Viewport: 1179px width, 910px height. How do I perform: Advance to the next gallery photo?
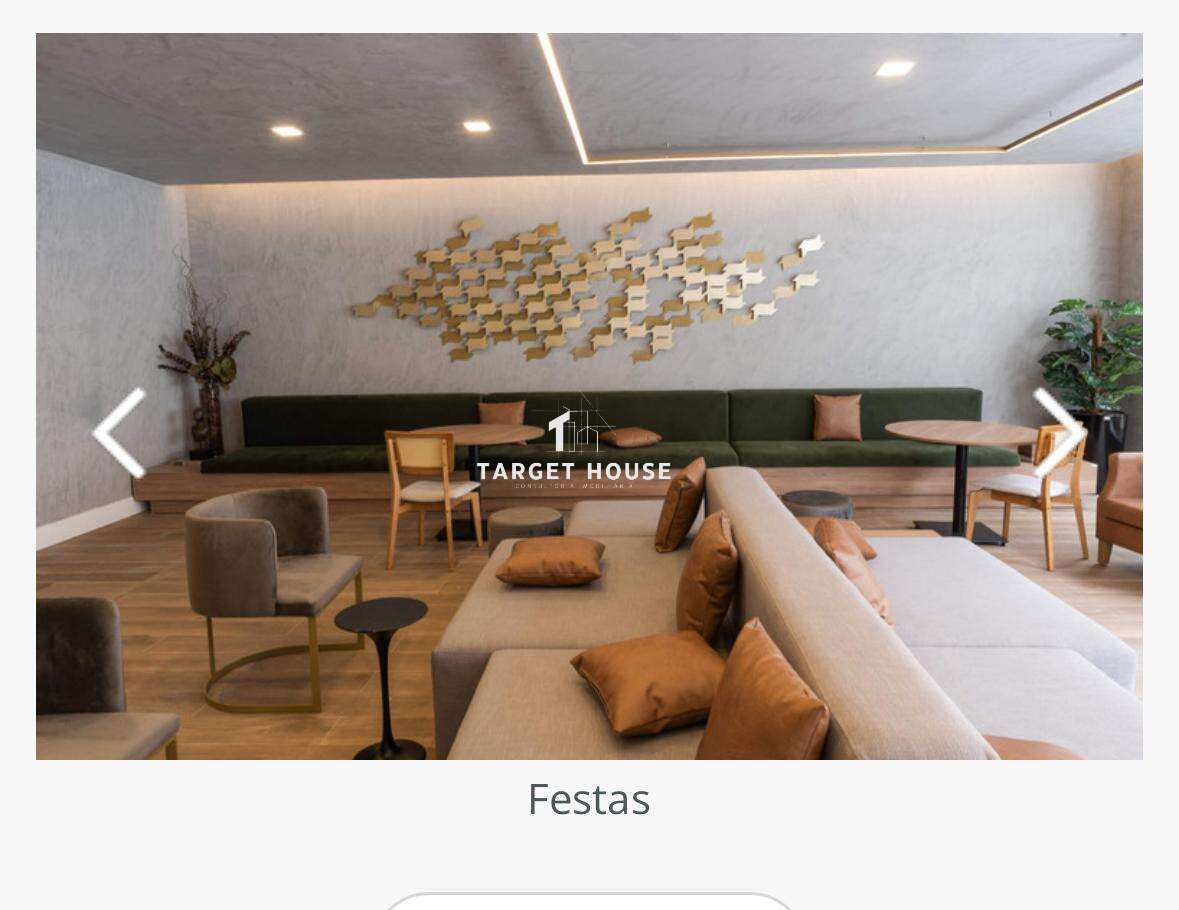coord(1058,432)
